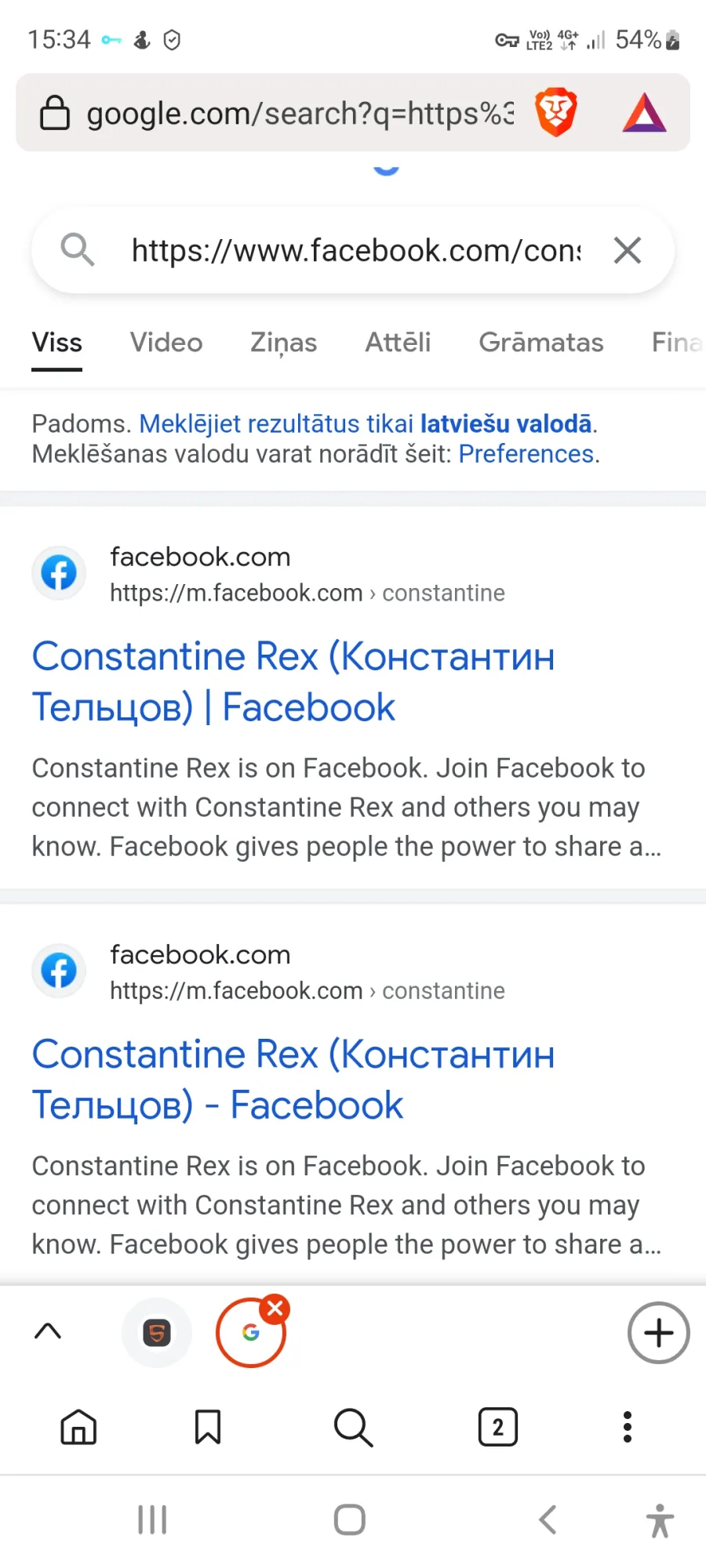Open the Preferences link
Image resolution: width=706 pixels, height=1568 pixels.
tap(526, 454)
